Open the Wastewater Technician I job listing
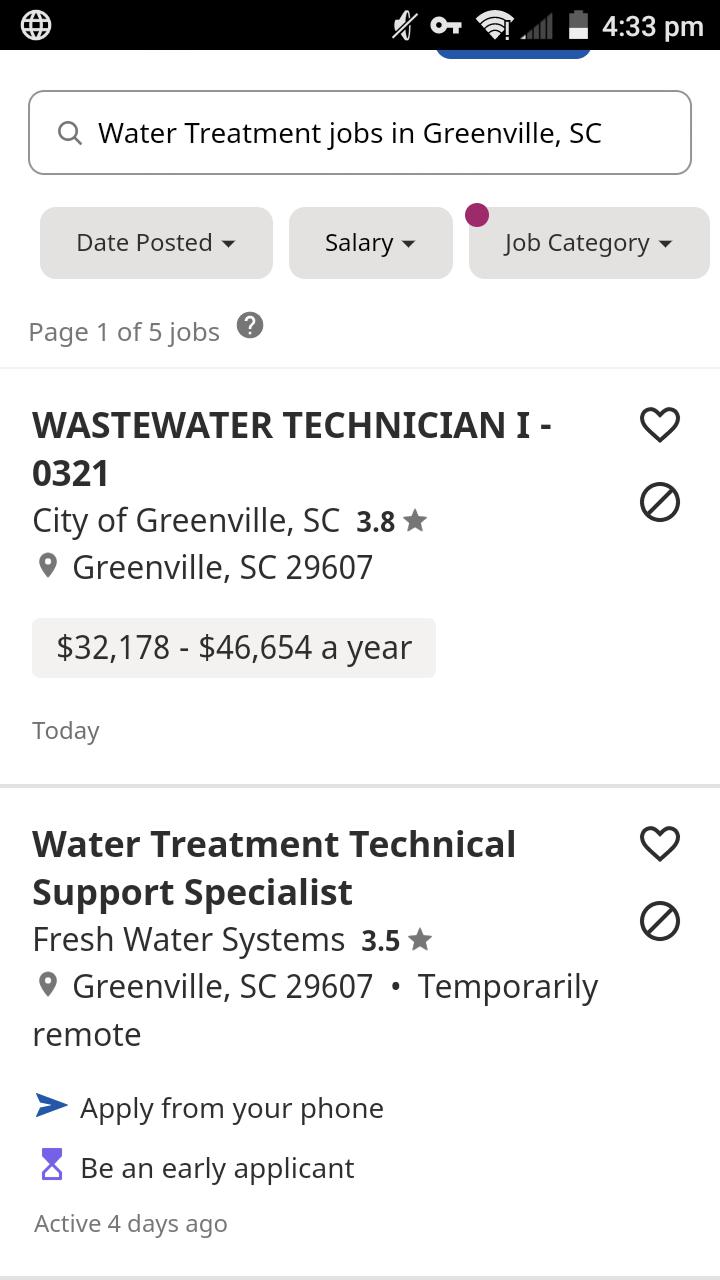The height and width of the screenshot is (1280, 720). click(x=292, y=449)
